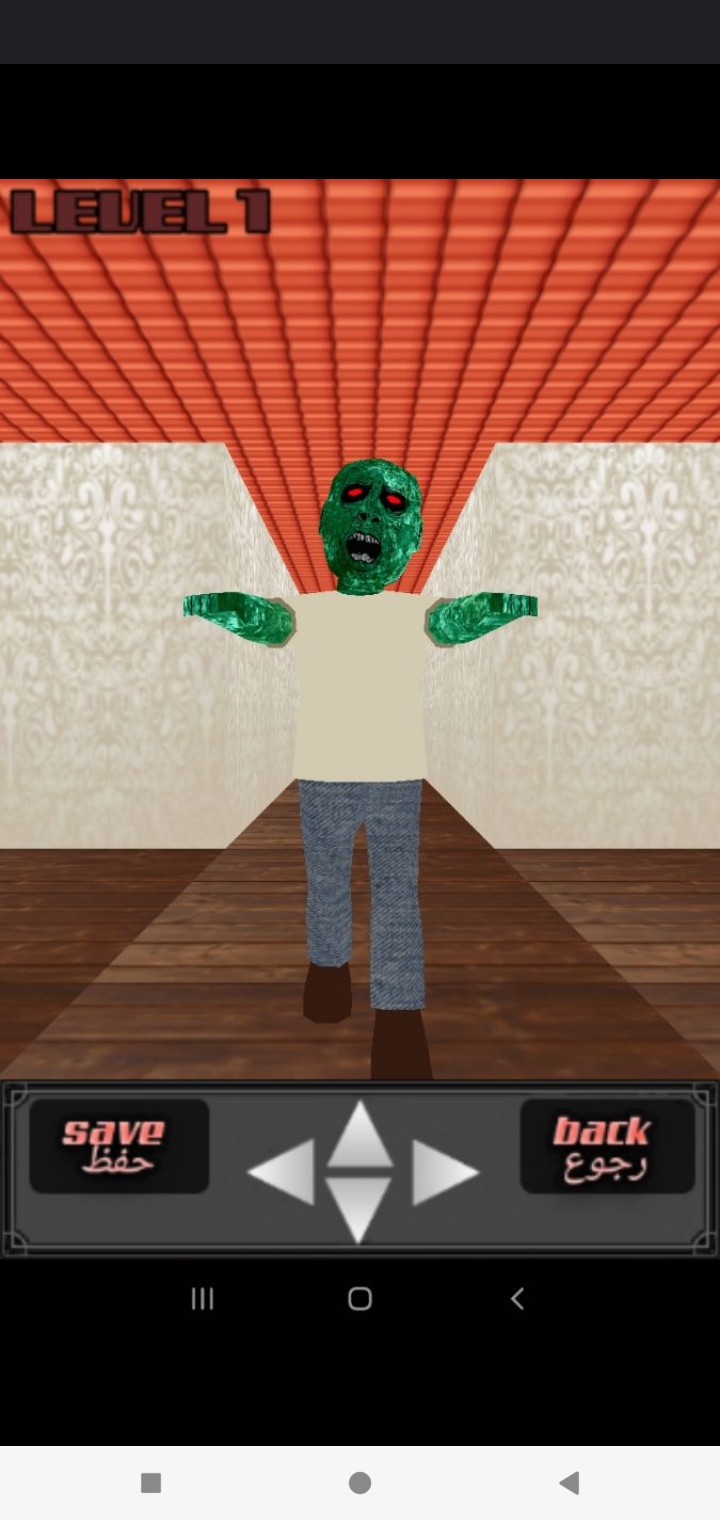Screen dimensions: 720x1520
Task: Tap the red back button
Action: [x=606, y=1146]
